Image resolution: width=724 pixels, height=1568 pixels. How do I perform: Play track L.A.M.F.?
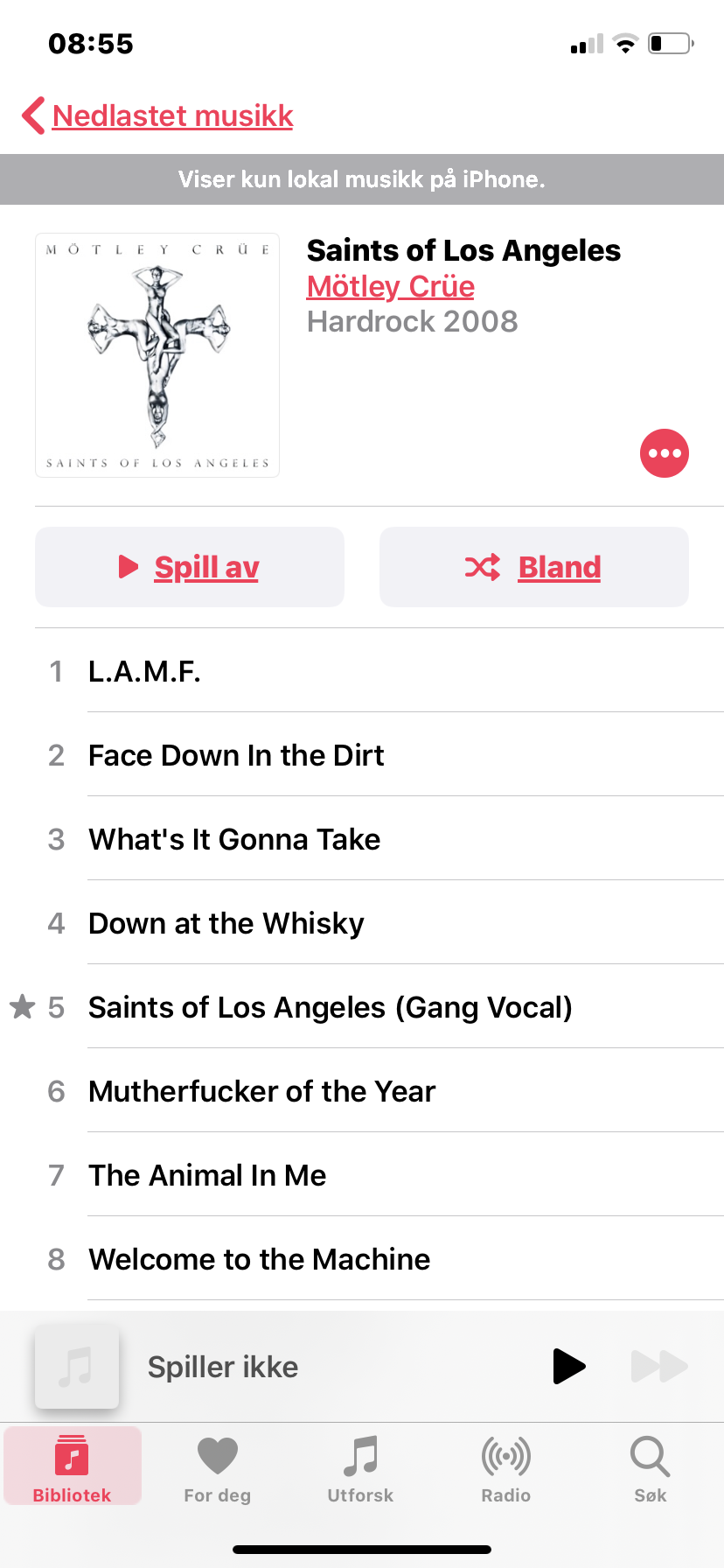point(362,671)
